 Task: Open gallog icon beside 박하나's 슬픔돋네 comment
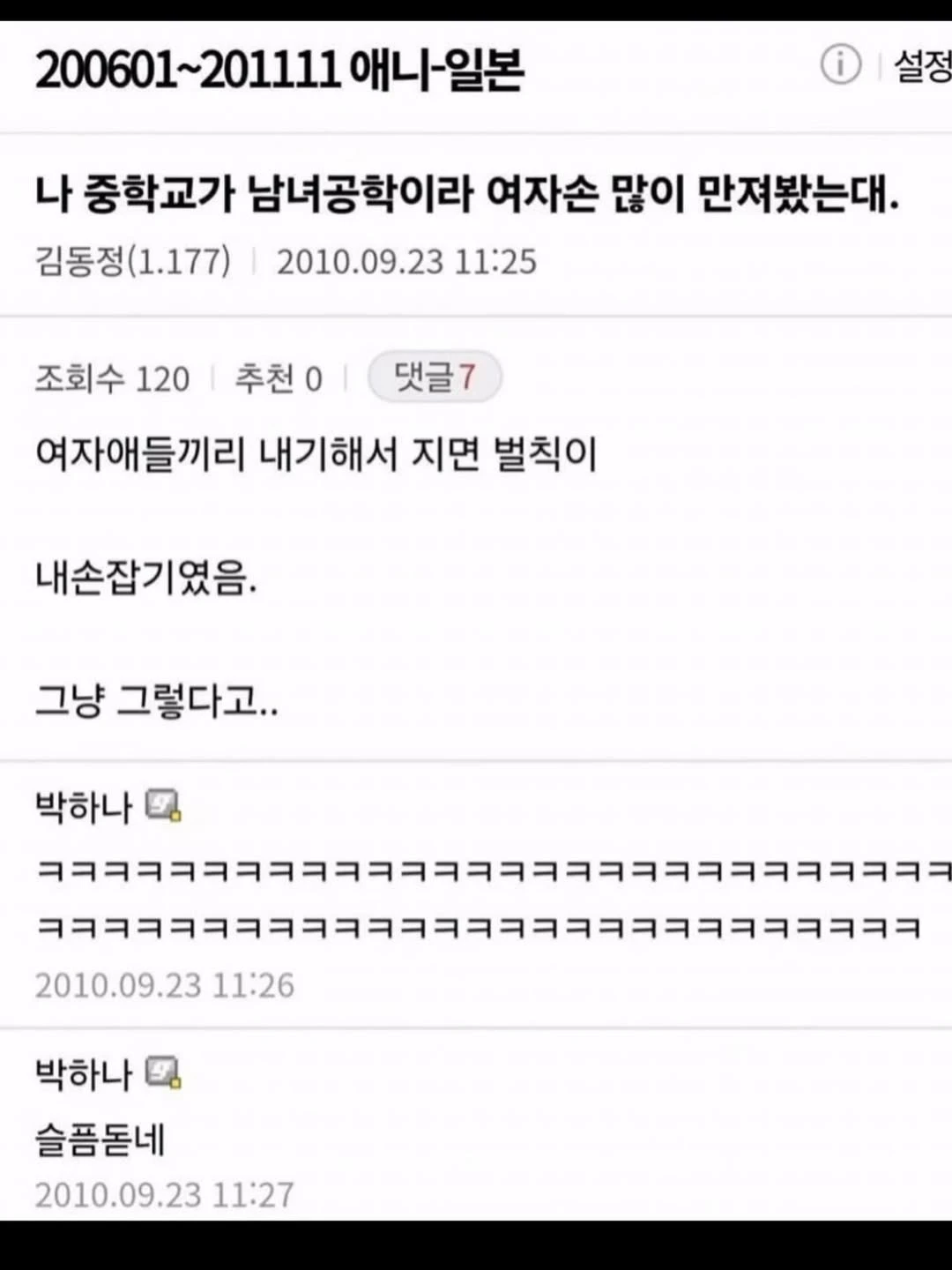163,1072
